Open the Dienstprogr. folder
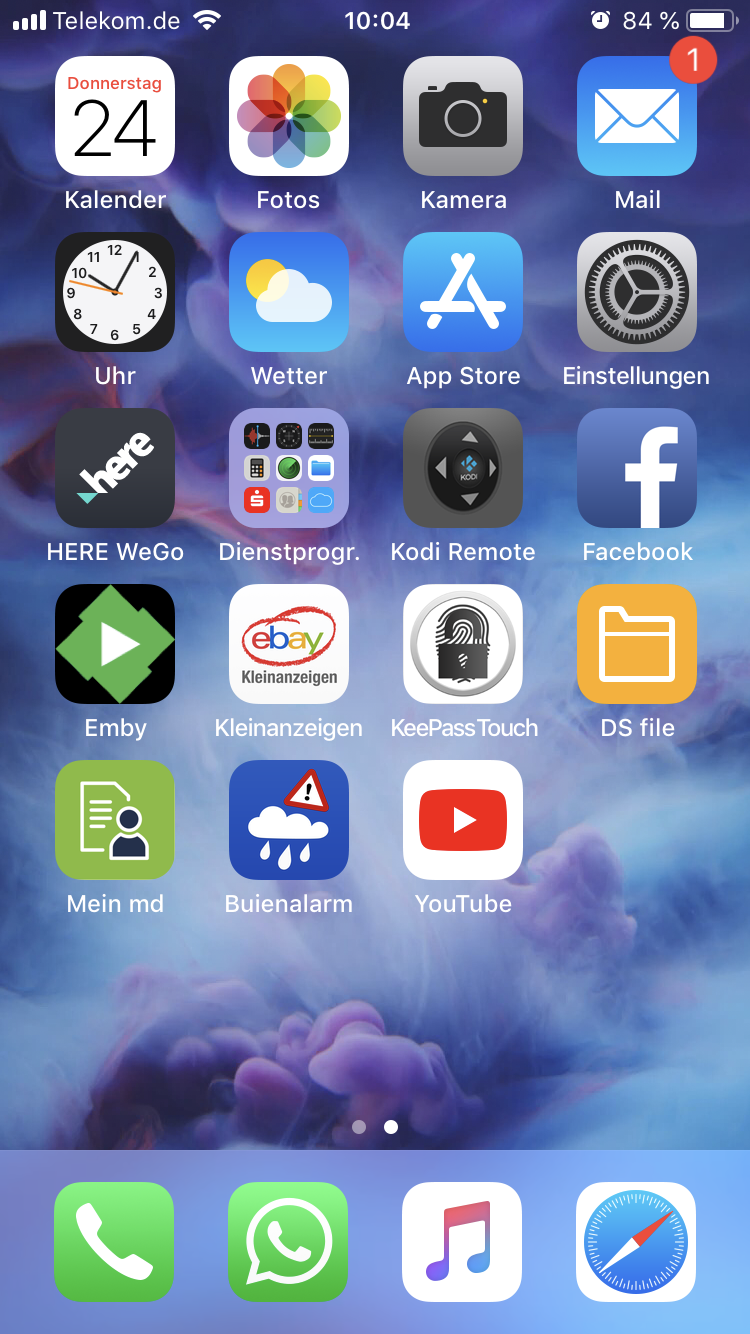The height and width of the screenshot is (1334, 750). (289, 468)
